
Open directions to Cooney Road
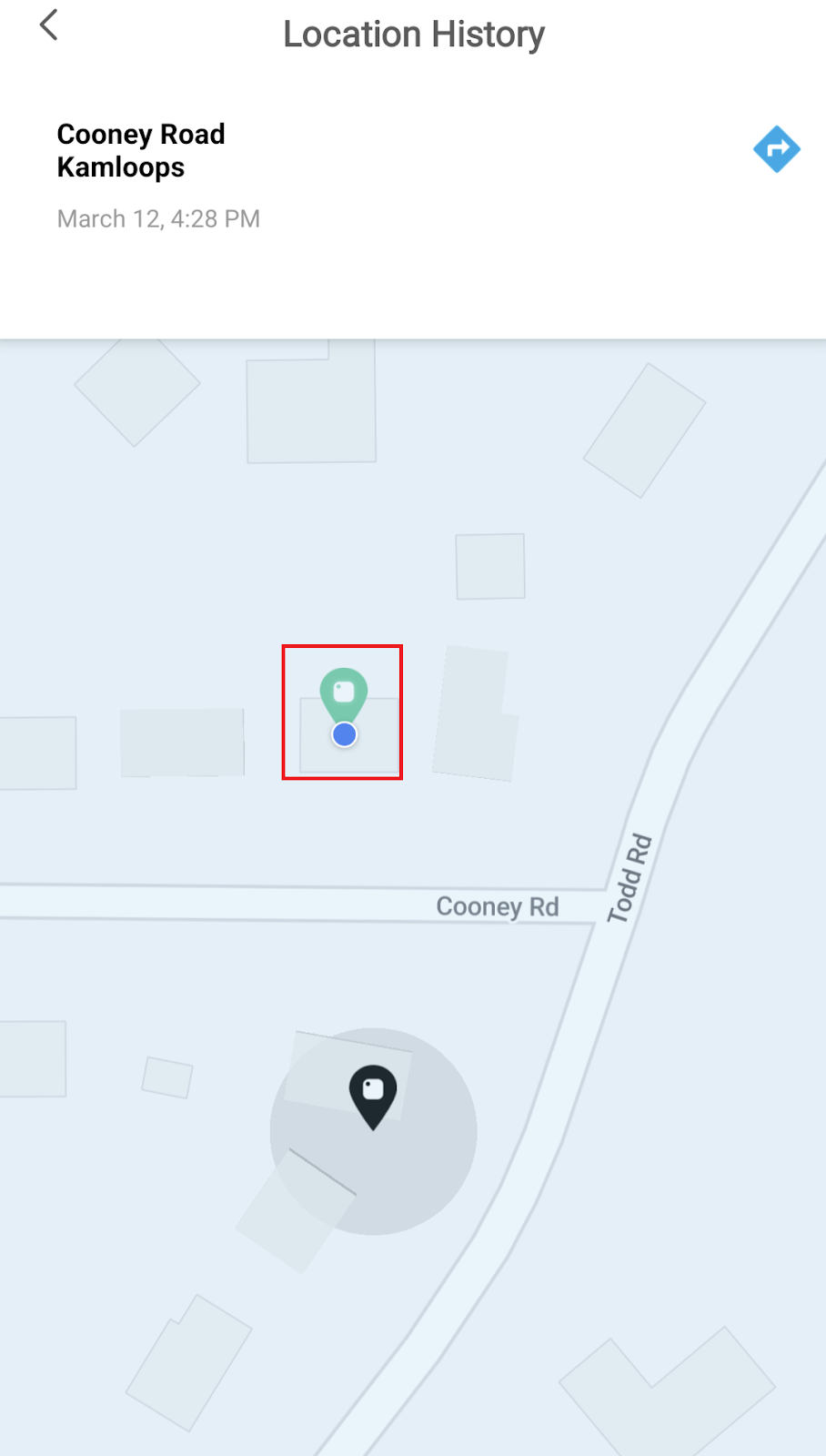point(776,149)
